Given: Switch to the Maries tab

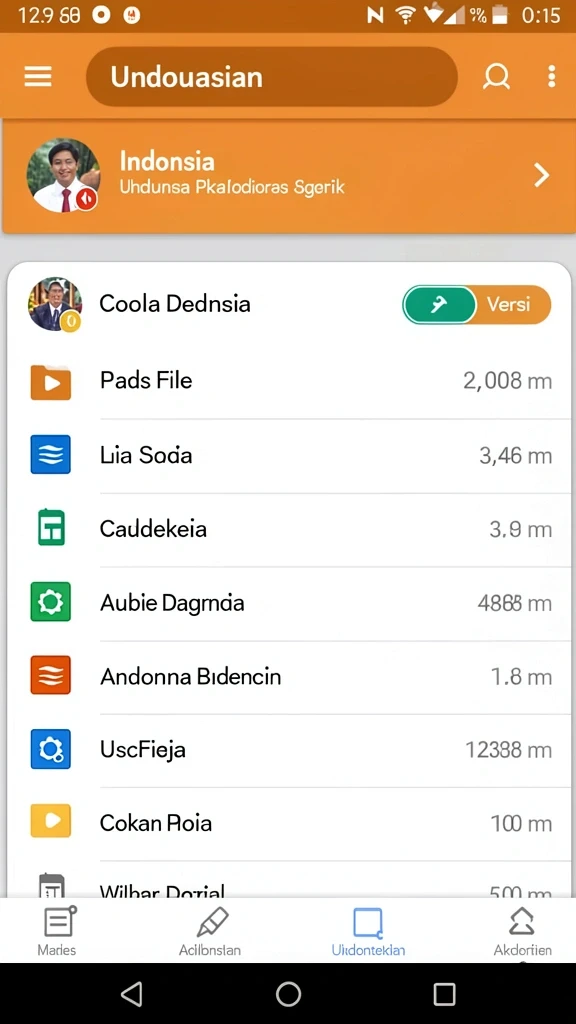Looking at the screenshot, I should coord(57,931).
